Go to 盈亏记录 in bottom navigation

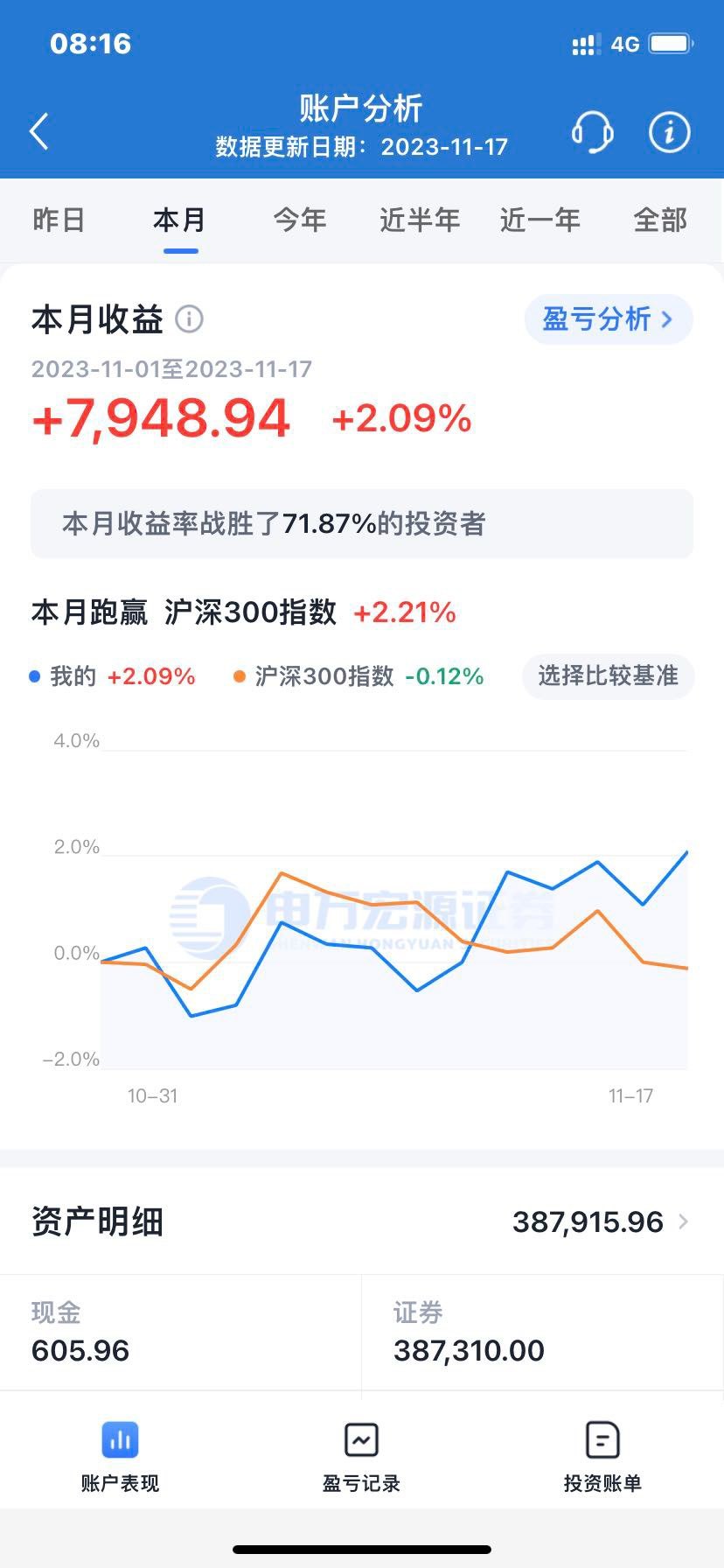pyautogui.click(x=361, y=1456)
